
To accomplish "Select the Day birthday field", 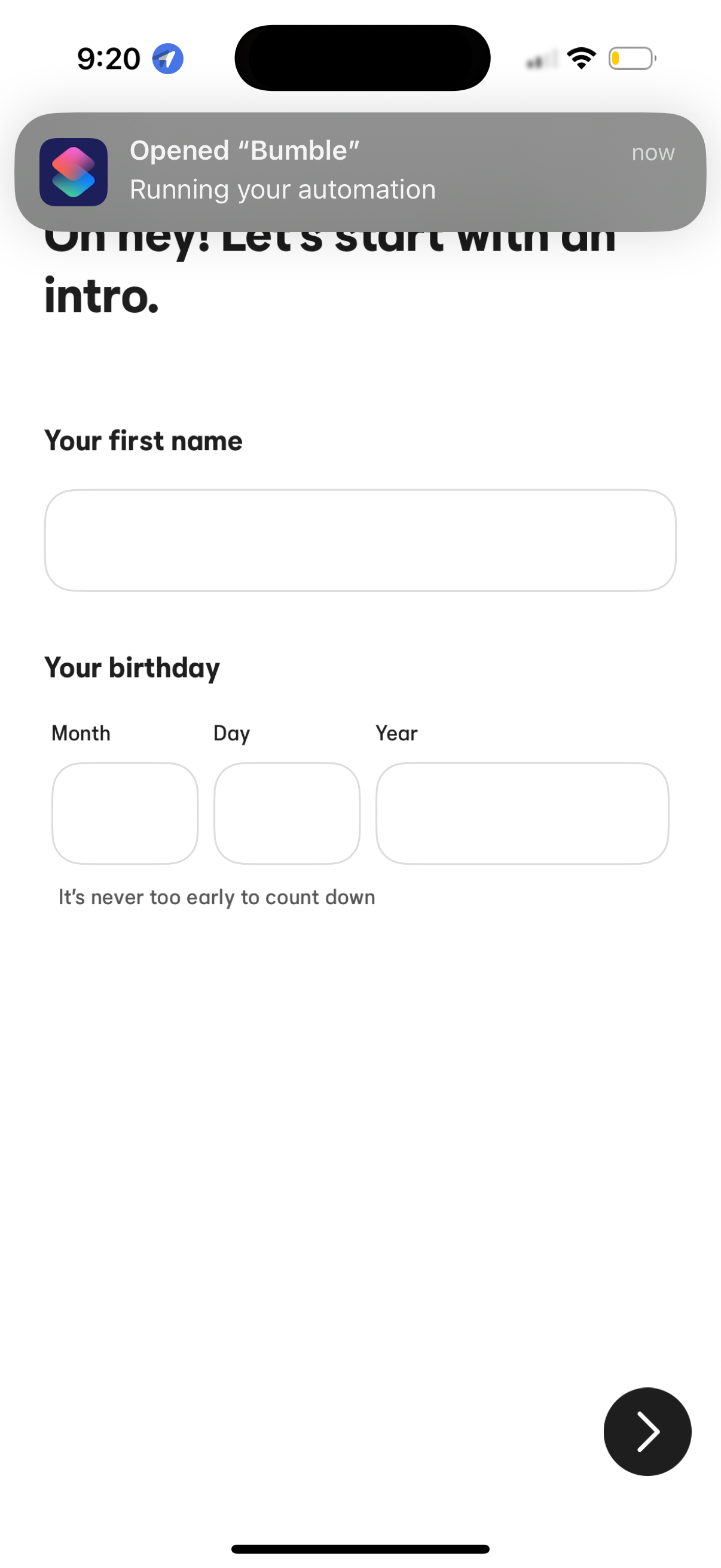I will pos(286,814).
